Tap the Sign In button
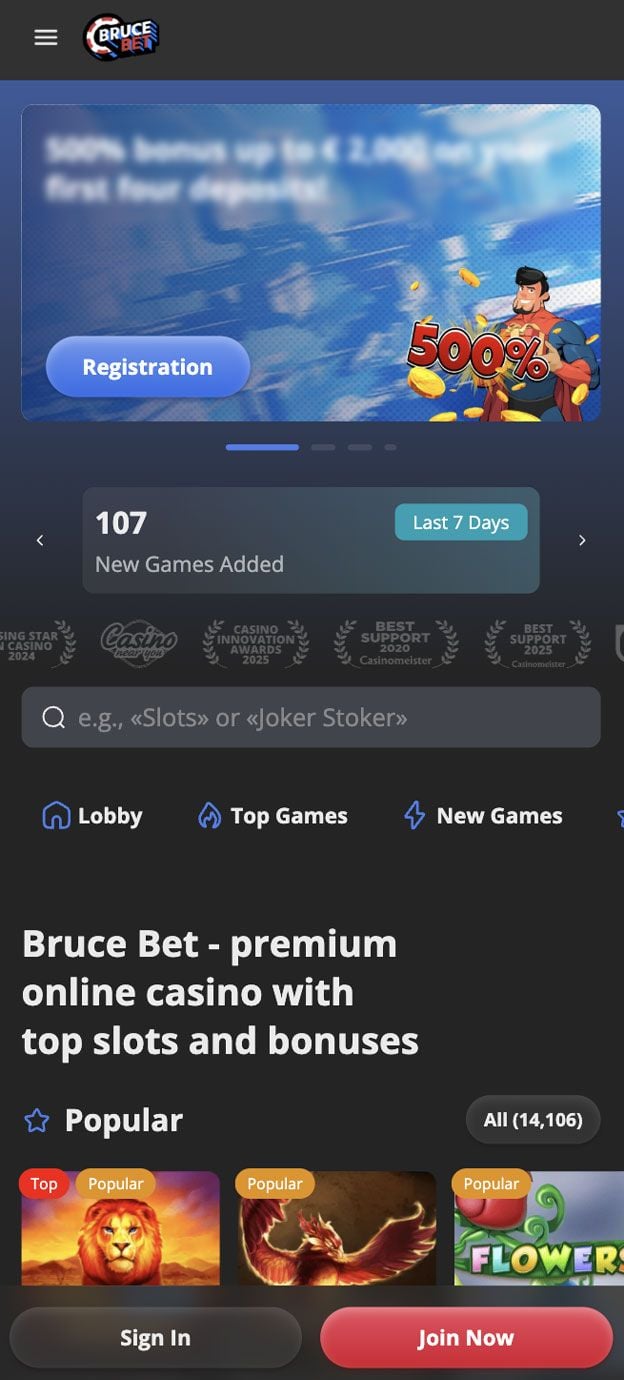 pos(155,1338)
